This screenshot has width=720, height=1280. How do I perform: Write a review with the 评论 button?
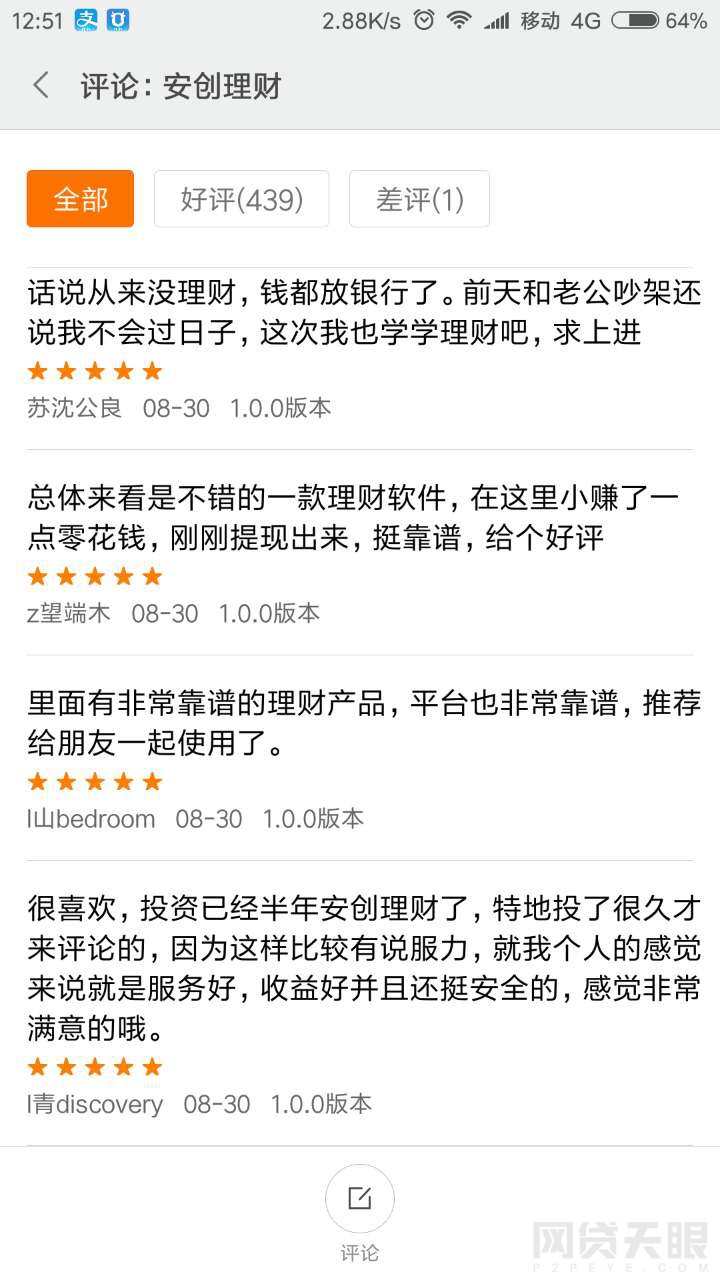359,1200
